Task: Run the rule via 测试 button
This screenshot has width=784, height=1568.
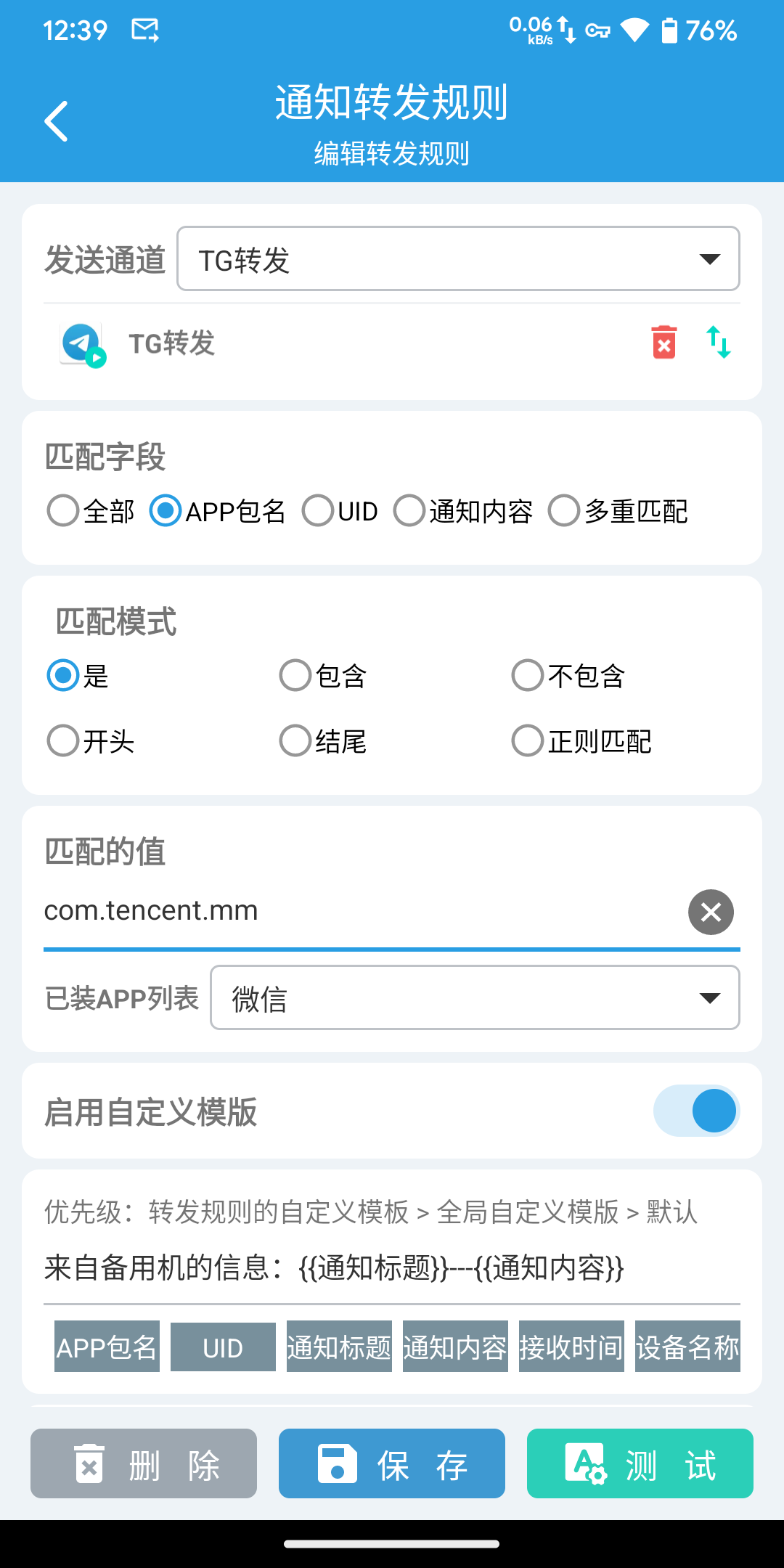Action: (x=640, y=1463)
